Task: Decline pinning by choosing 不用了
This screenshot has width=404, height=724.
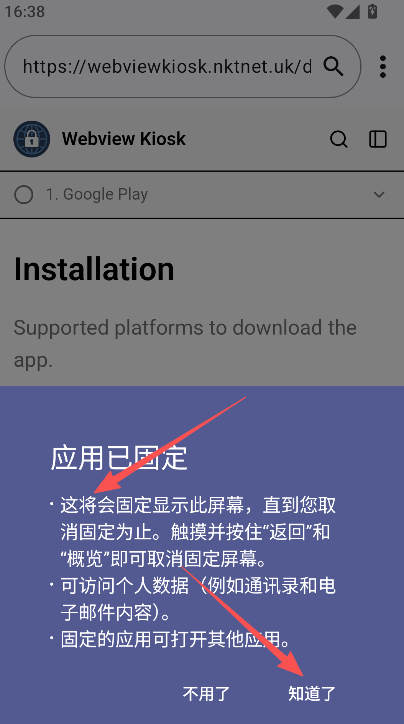Action: pos(206,693)
